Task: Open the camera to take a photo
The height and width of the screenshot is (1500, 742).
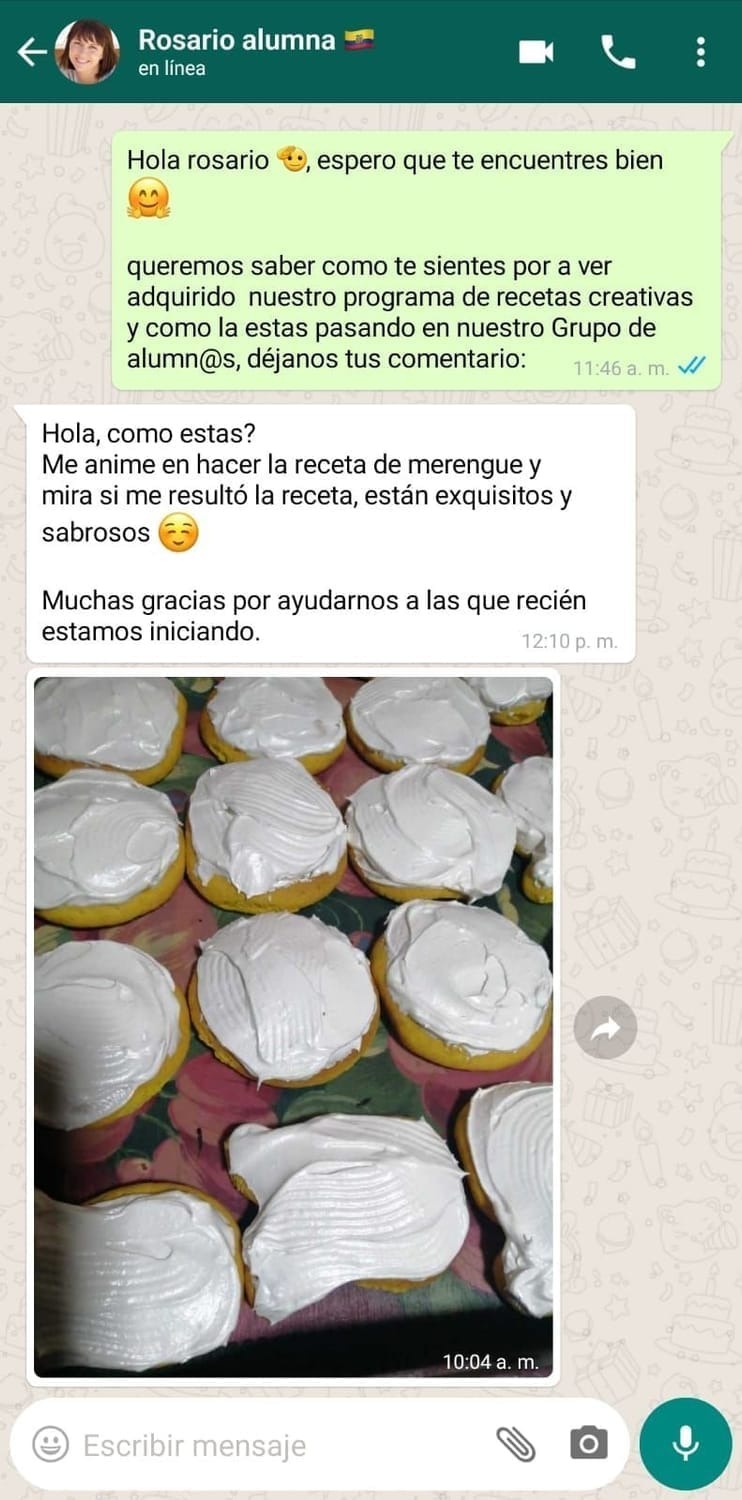Action: 587,1444
